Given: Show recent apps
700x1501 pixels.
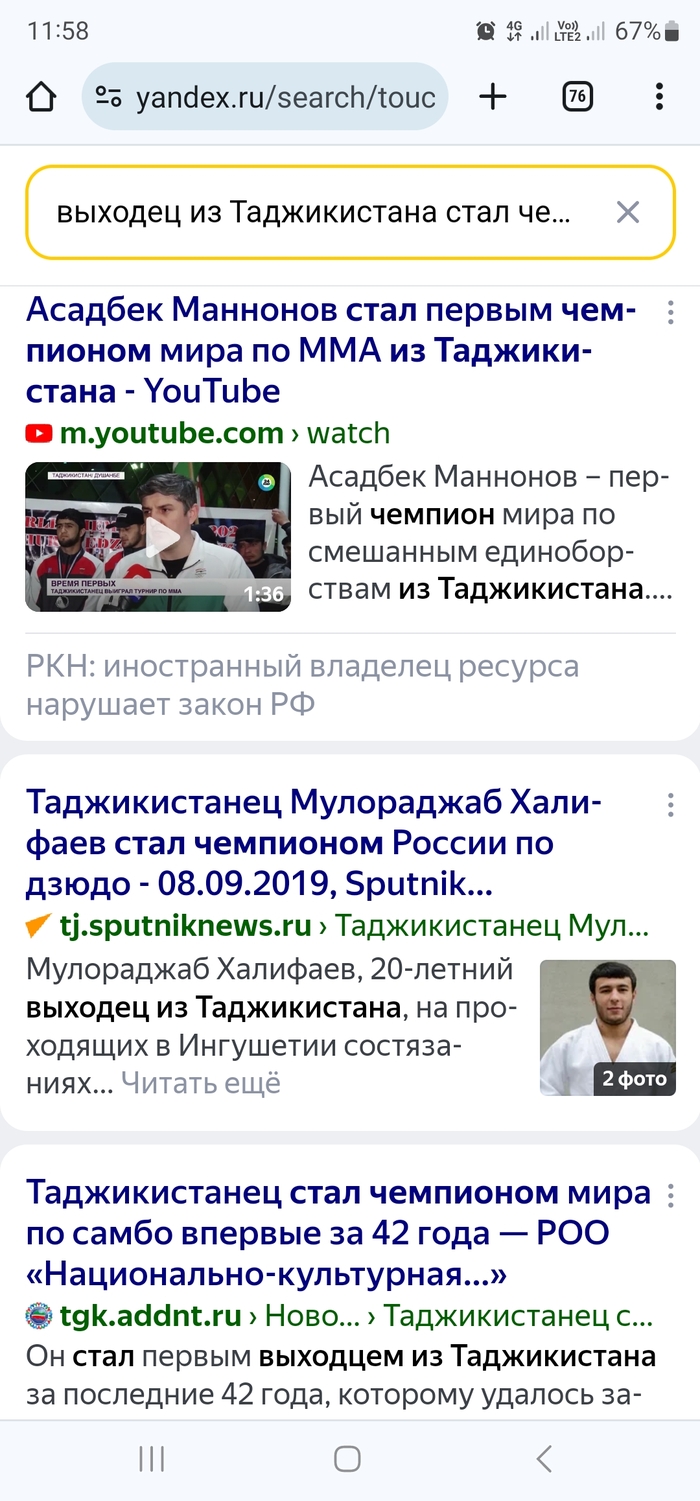Looking at the screenshot, I should click(151, 1459).
